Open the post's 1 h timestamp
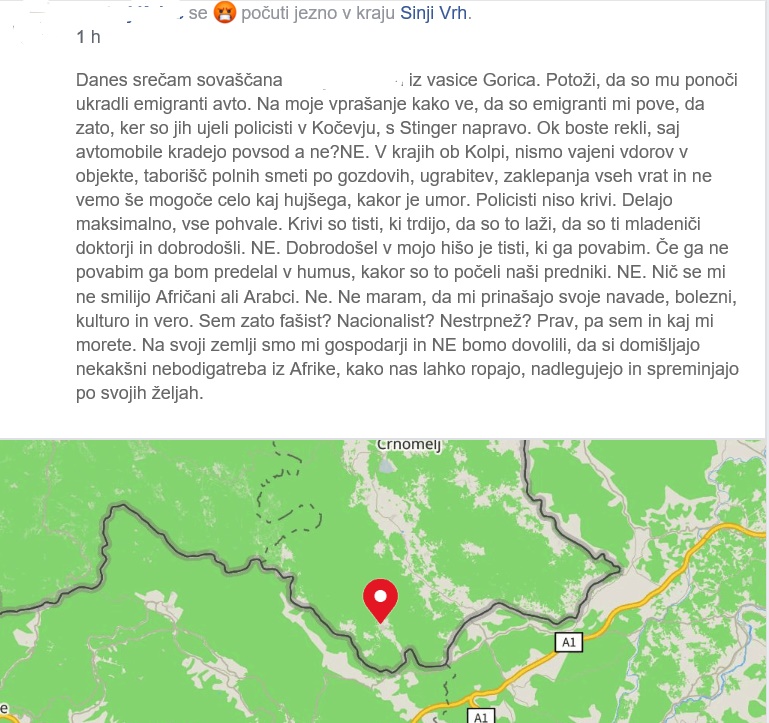This screenshot has width=769, height=723. [88, 37]
